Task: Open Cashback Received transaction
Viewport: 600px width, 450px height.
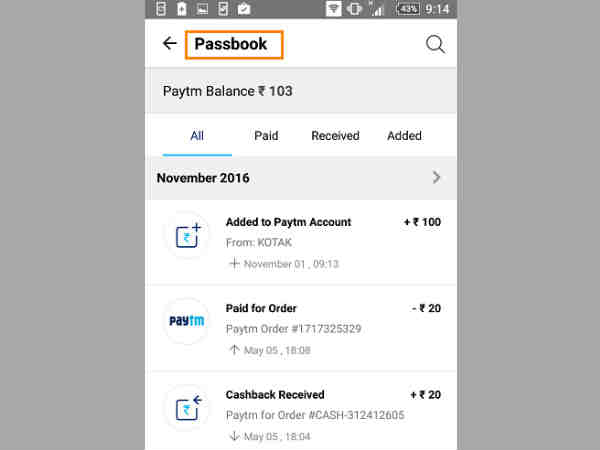Action: click(300, 411)
